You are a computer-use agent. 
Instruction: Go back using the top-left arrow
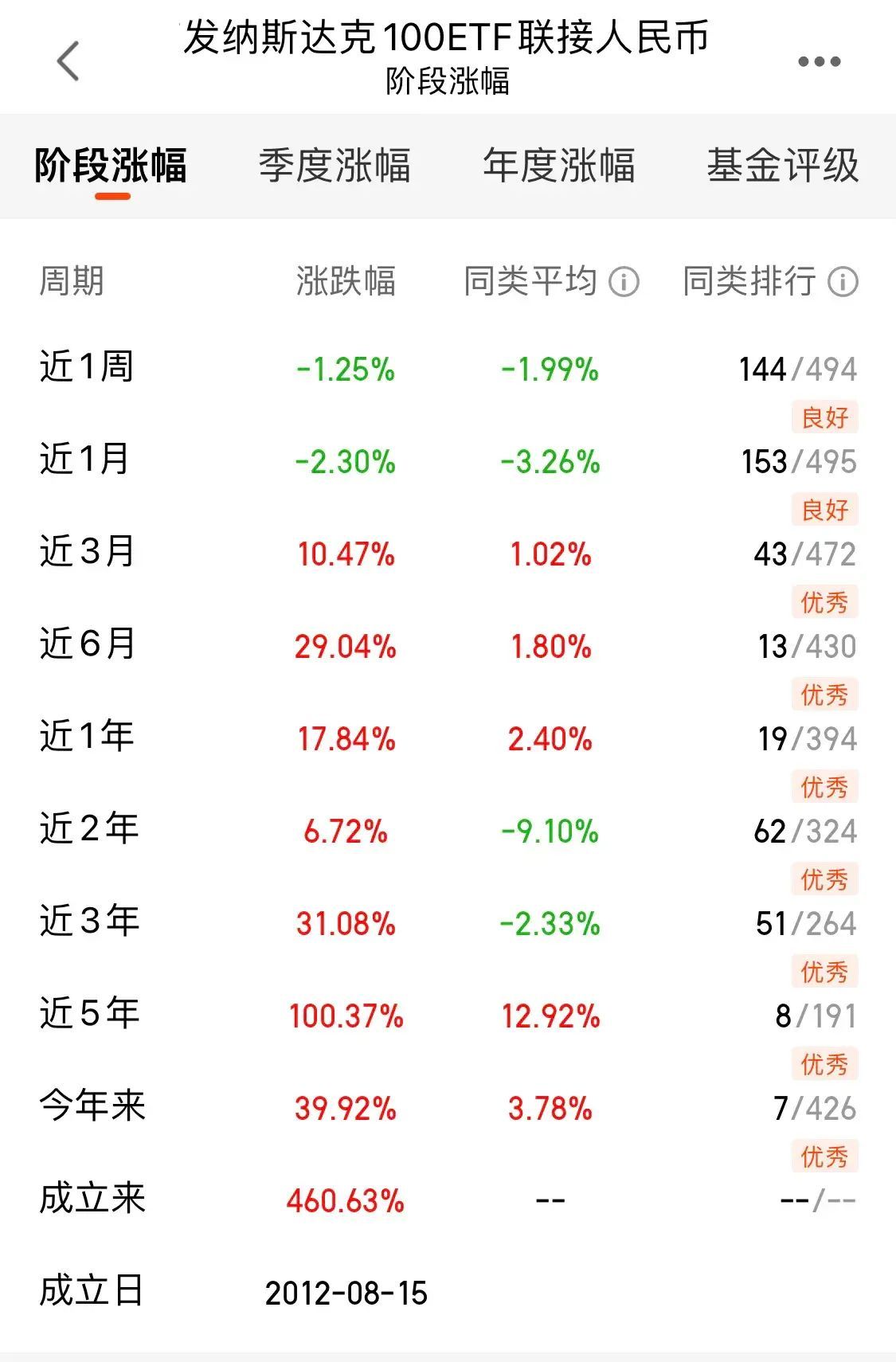(68, 61)
